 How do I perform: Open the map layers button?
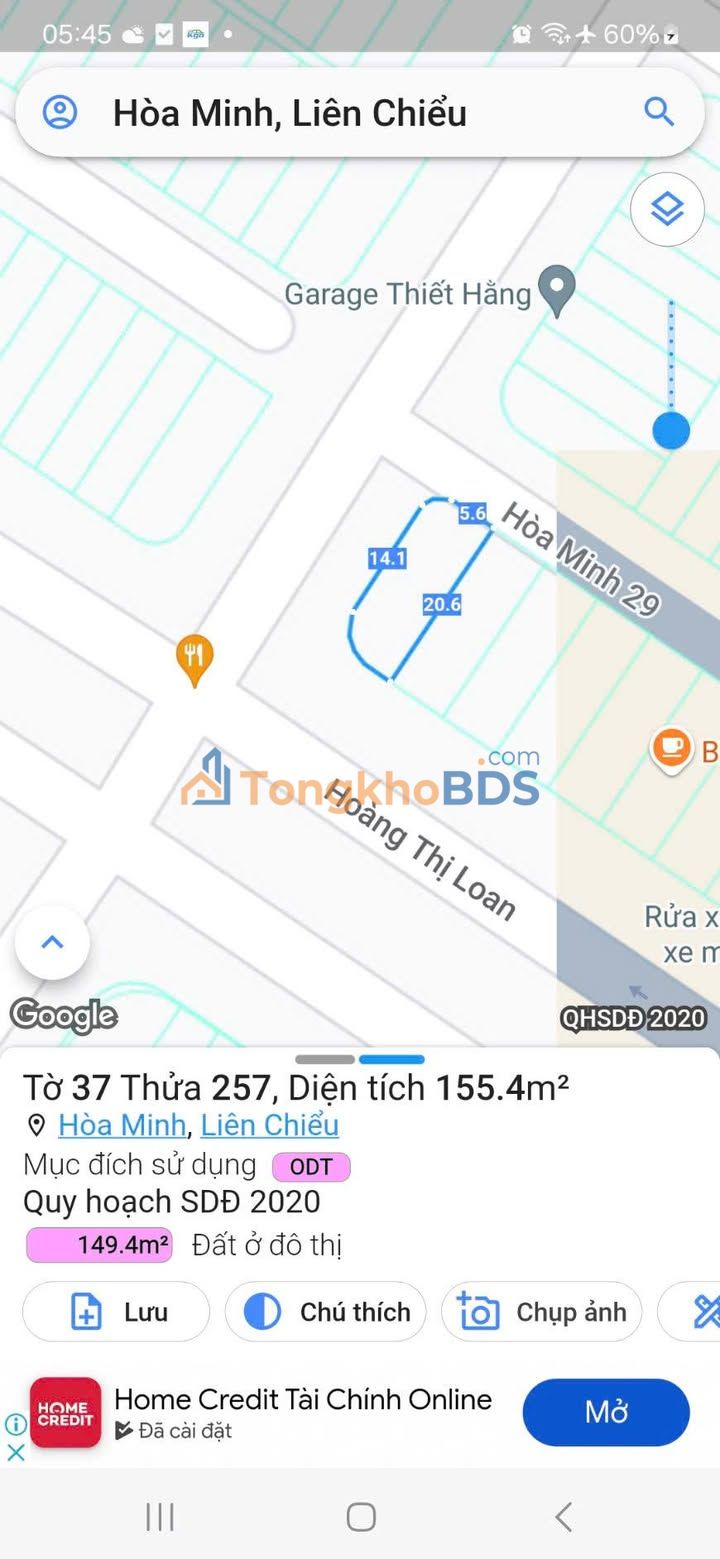pyautogui.click(x=667, y=210)
